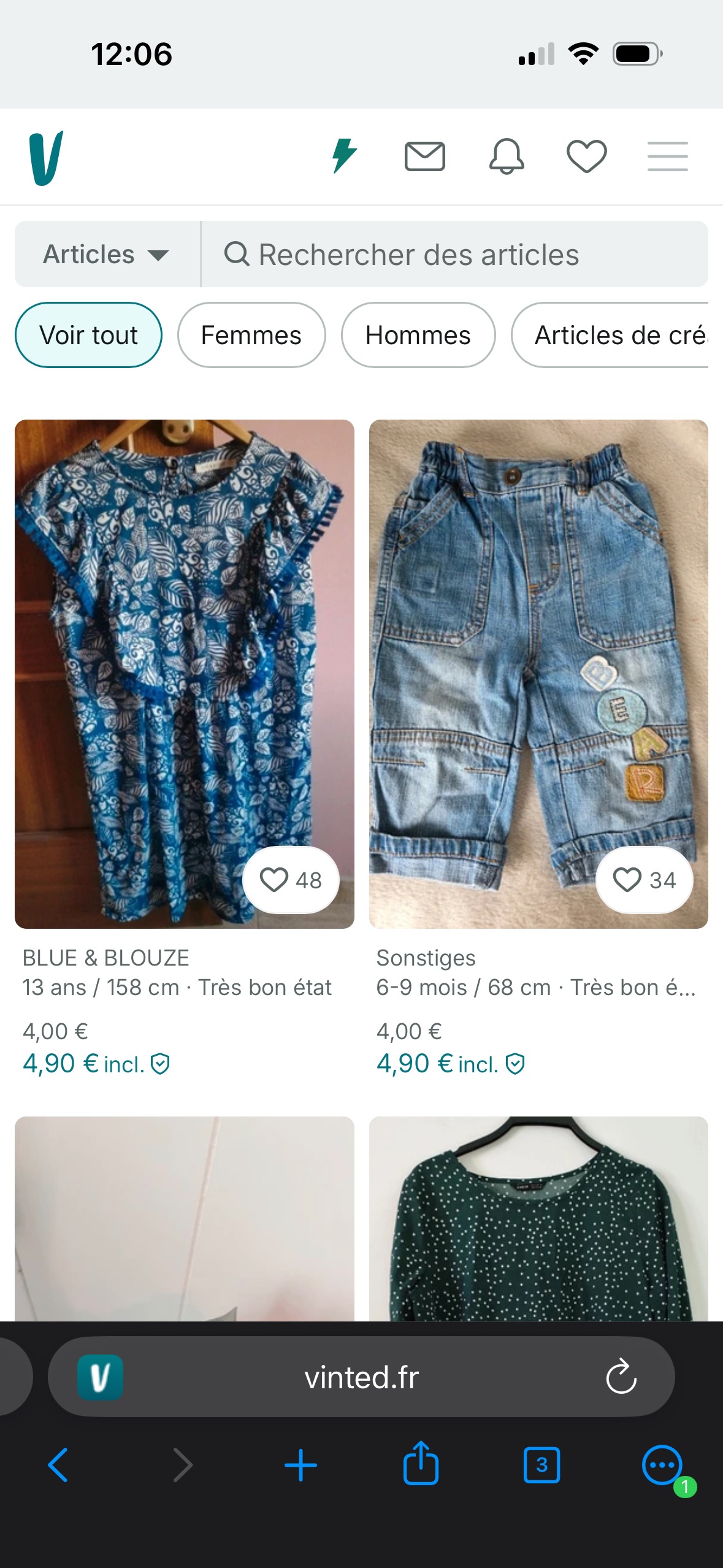Open the Sonstiges pants listing
Image resolution: width=723 pixels, height=1568 pixels.
click(x=538, y=675)
